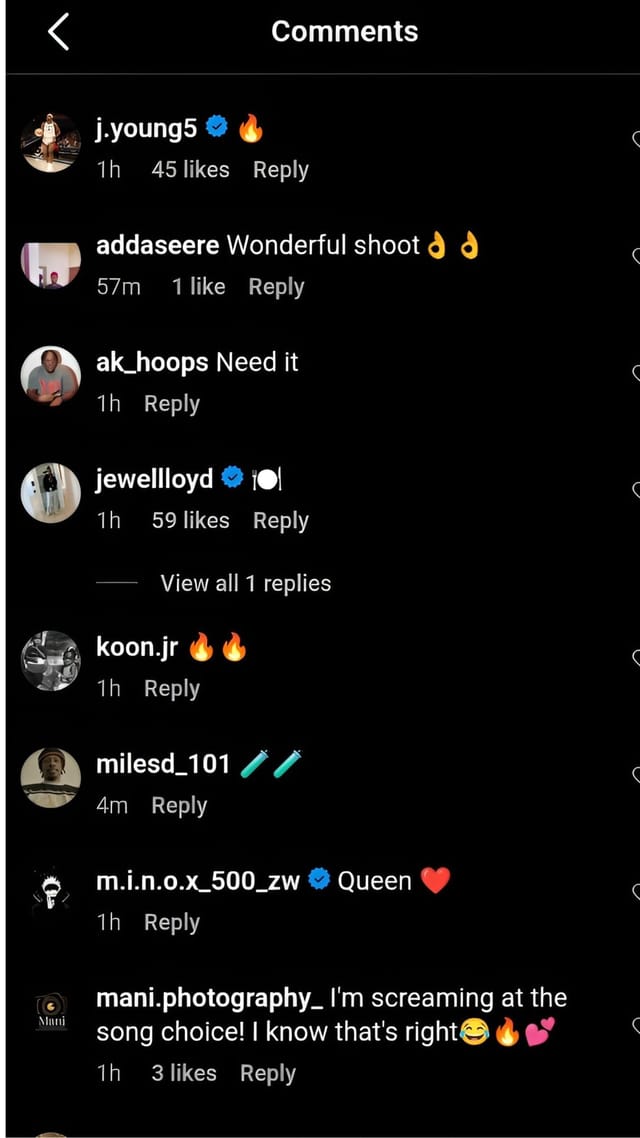640x1138 pixels.
Task: Open ak_hoops' profile picture
Action: tap(50, 377)
